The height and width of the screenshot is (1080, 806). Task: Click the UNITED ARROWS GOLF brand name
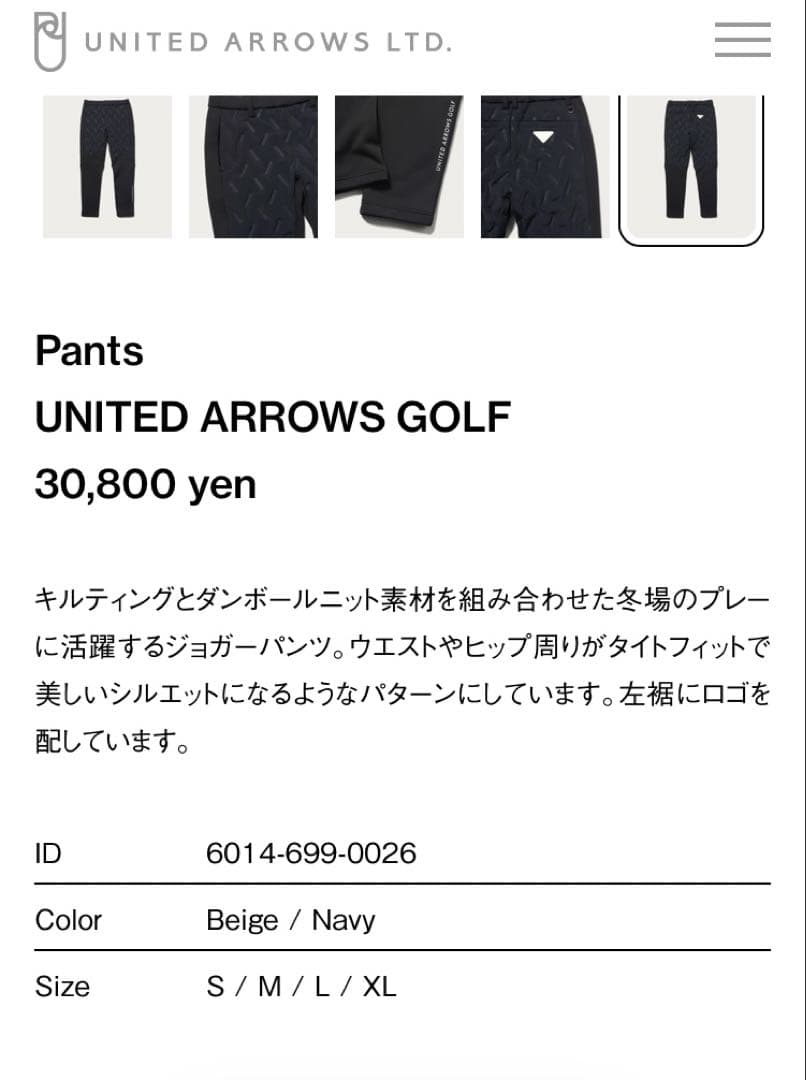(x=273, y=415)
